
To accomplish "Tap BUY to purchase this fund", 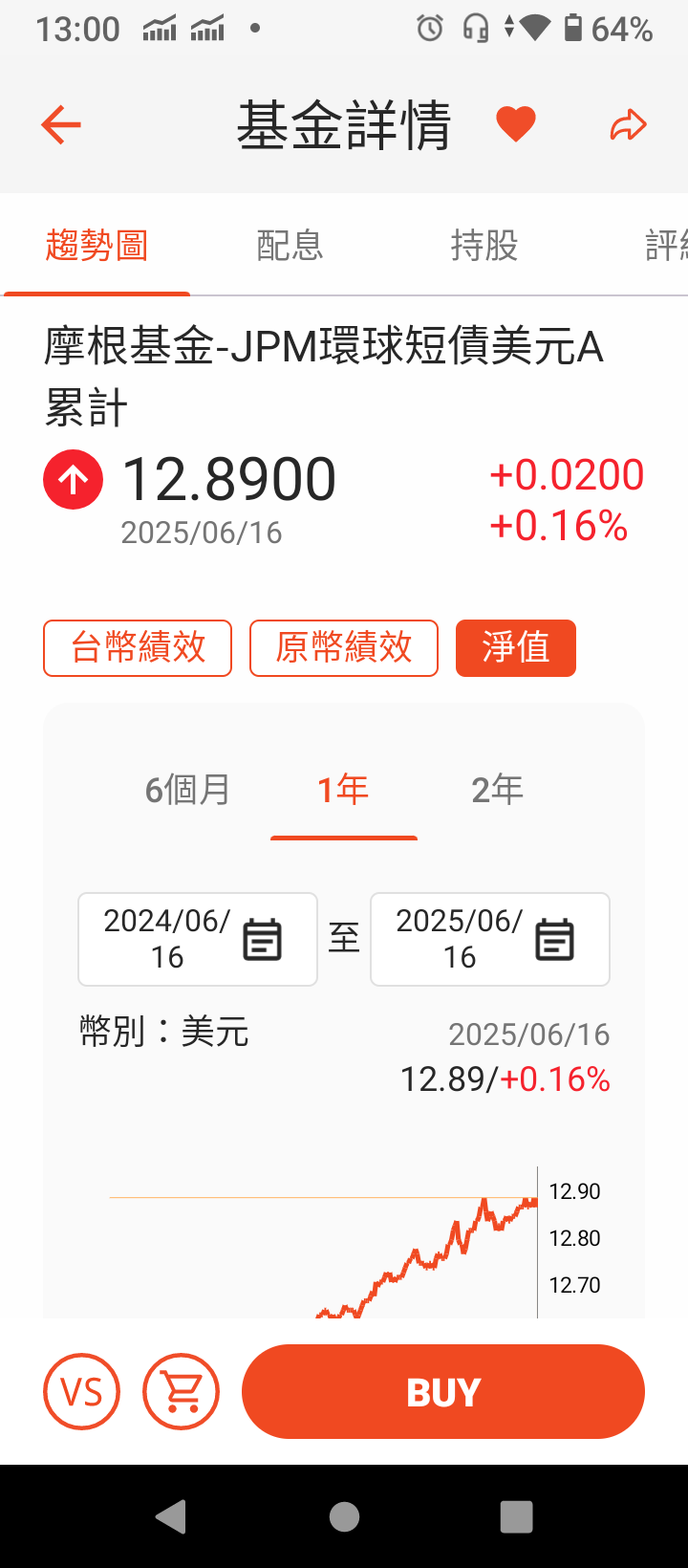I will pyautogui.click(x=443, y=1392).
